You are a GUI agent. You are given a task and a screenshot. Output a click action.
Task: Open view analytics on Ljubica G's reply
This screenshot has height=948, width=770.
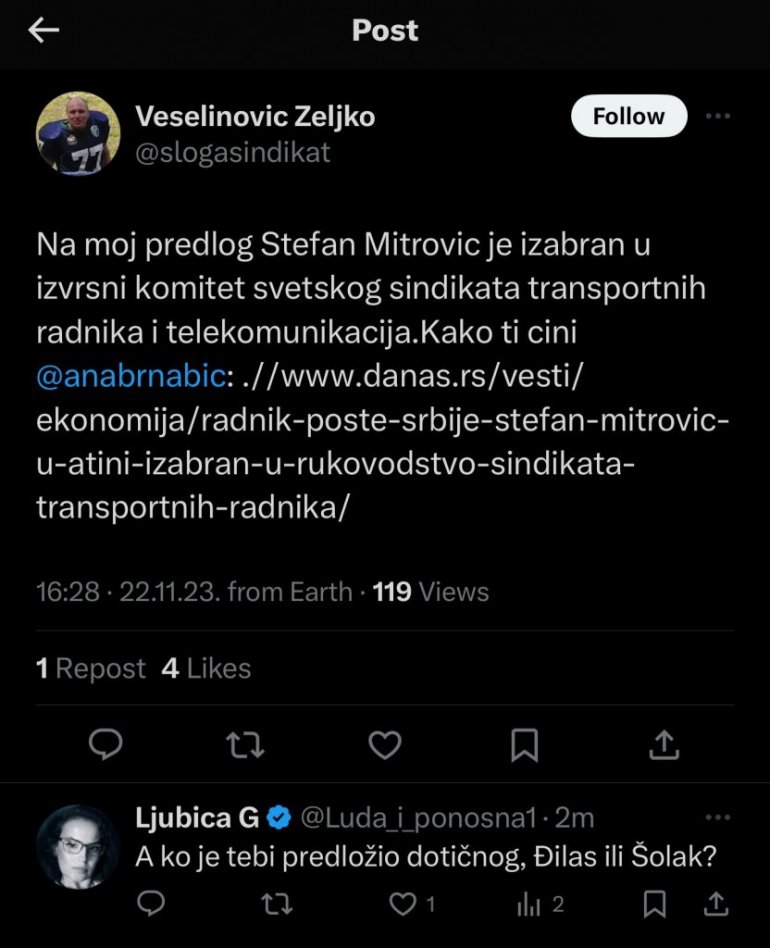(529, 904)
